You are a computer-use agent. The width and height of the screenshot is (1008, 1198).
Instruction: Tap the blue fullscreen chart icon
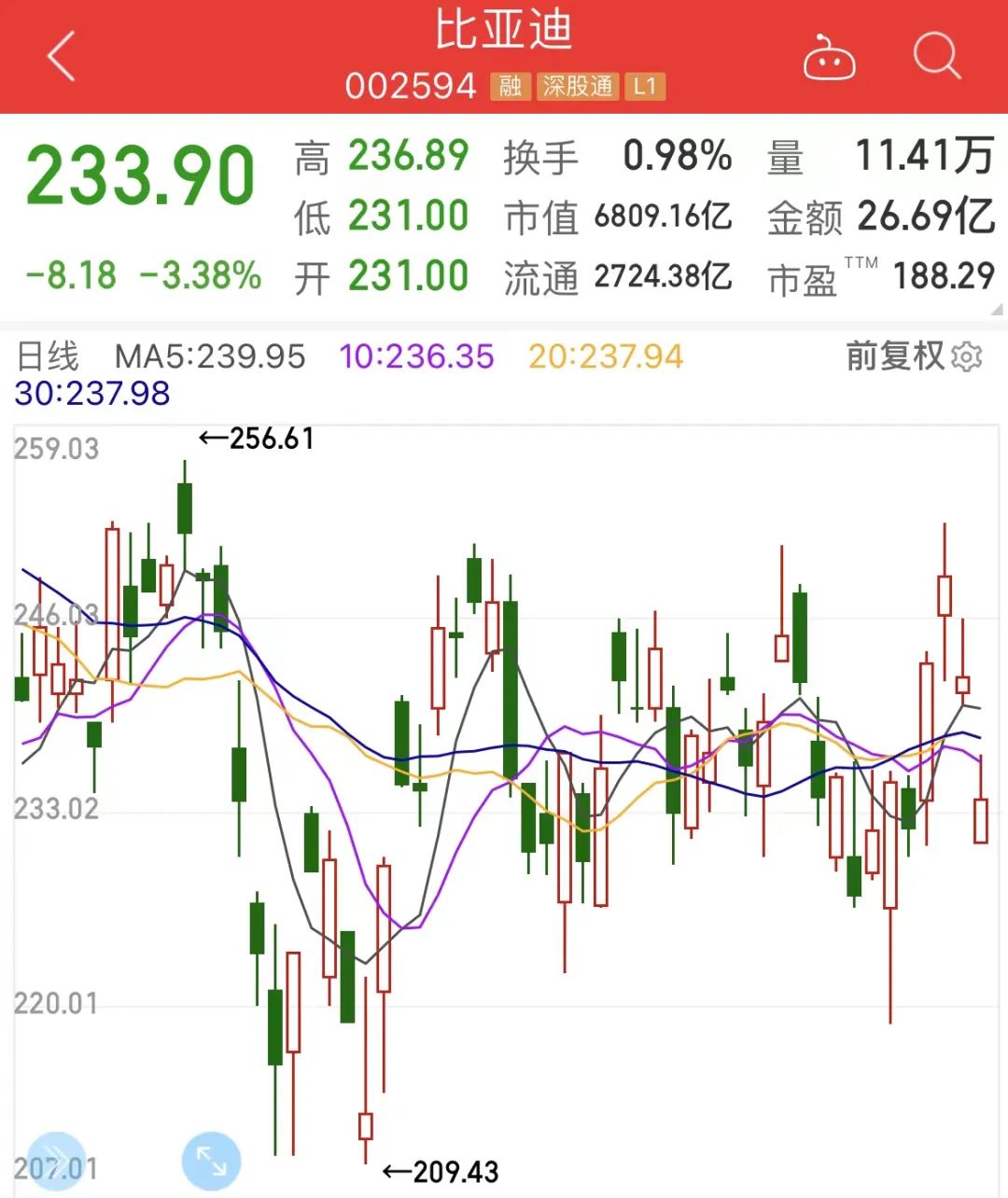[x=212, y=1160]
